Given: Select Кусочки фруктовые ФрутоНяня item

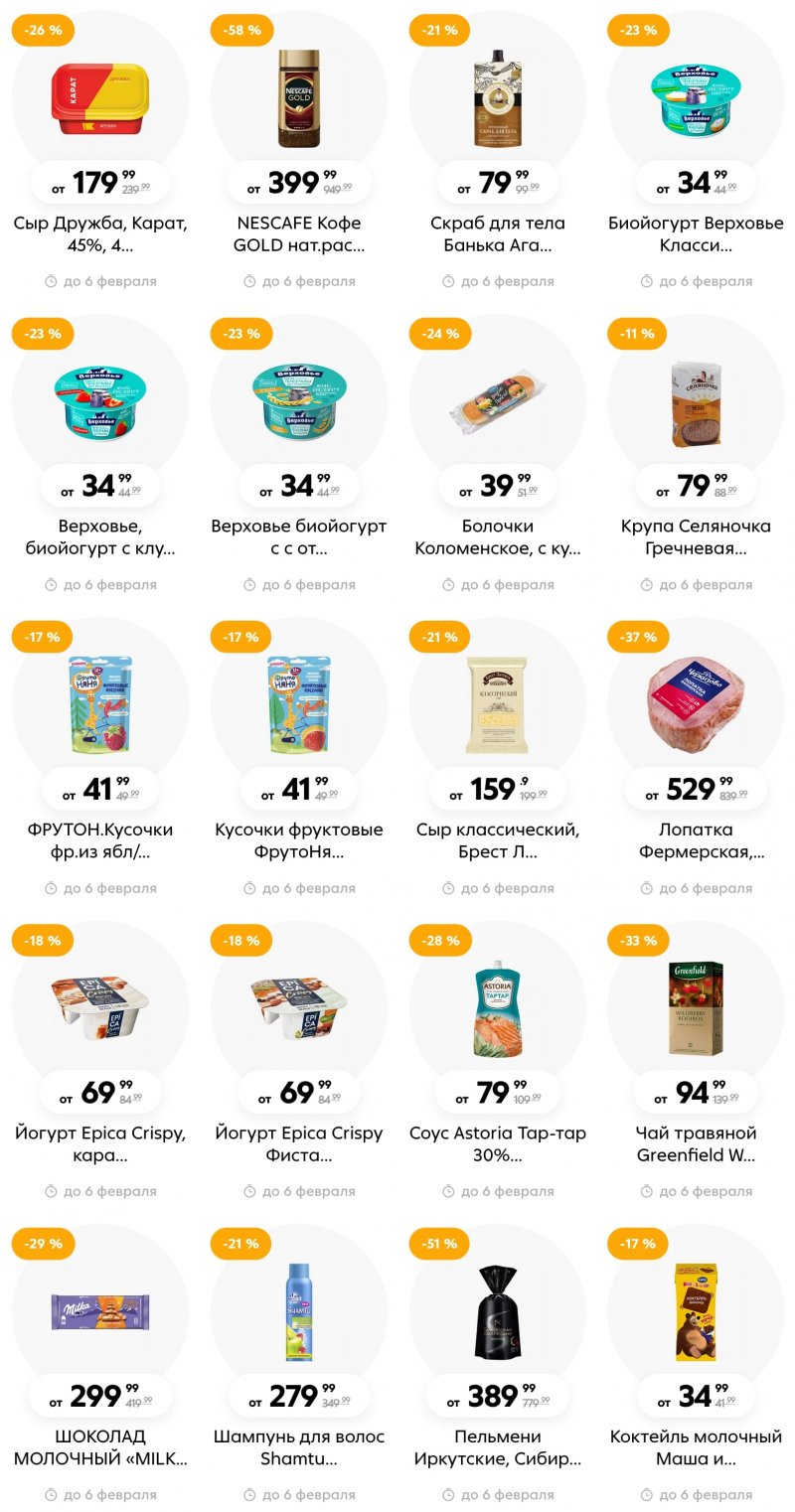Looking at the screenshot, I should click(298, 705).
